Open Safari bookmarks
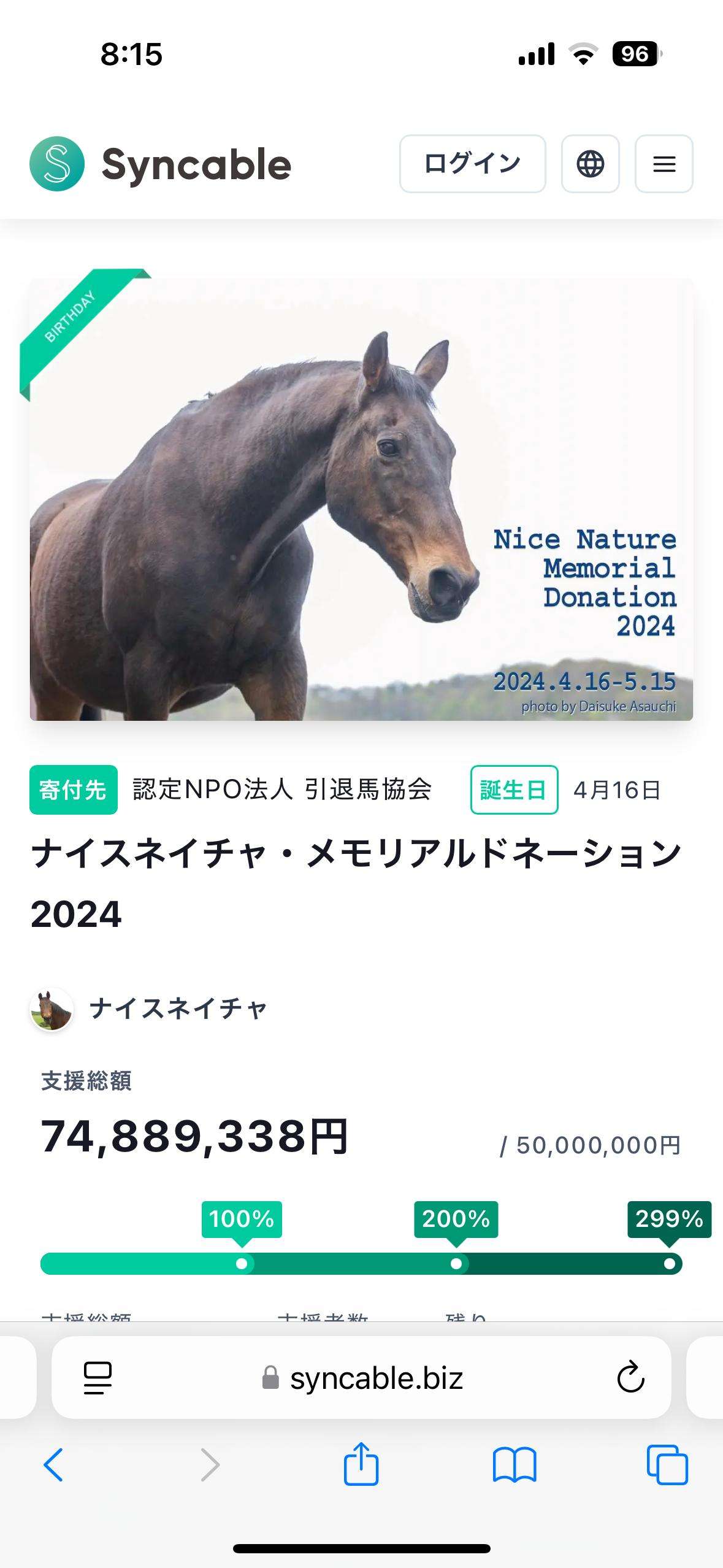723x1568 pixels. coord(514,1465)
